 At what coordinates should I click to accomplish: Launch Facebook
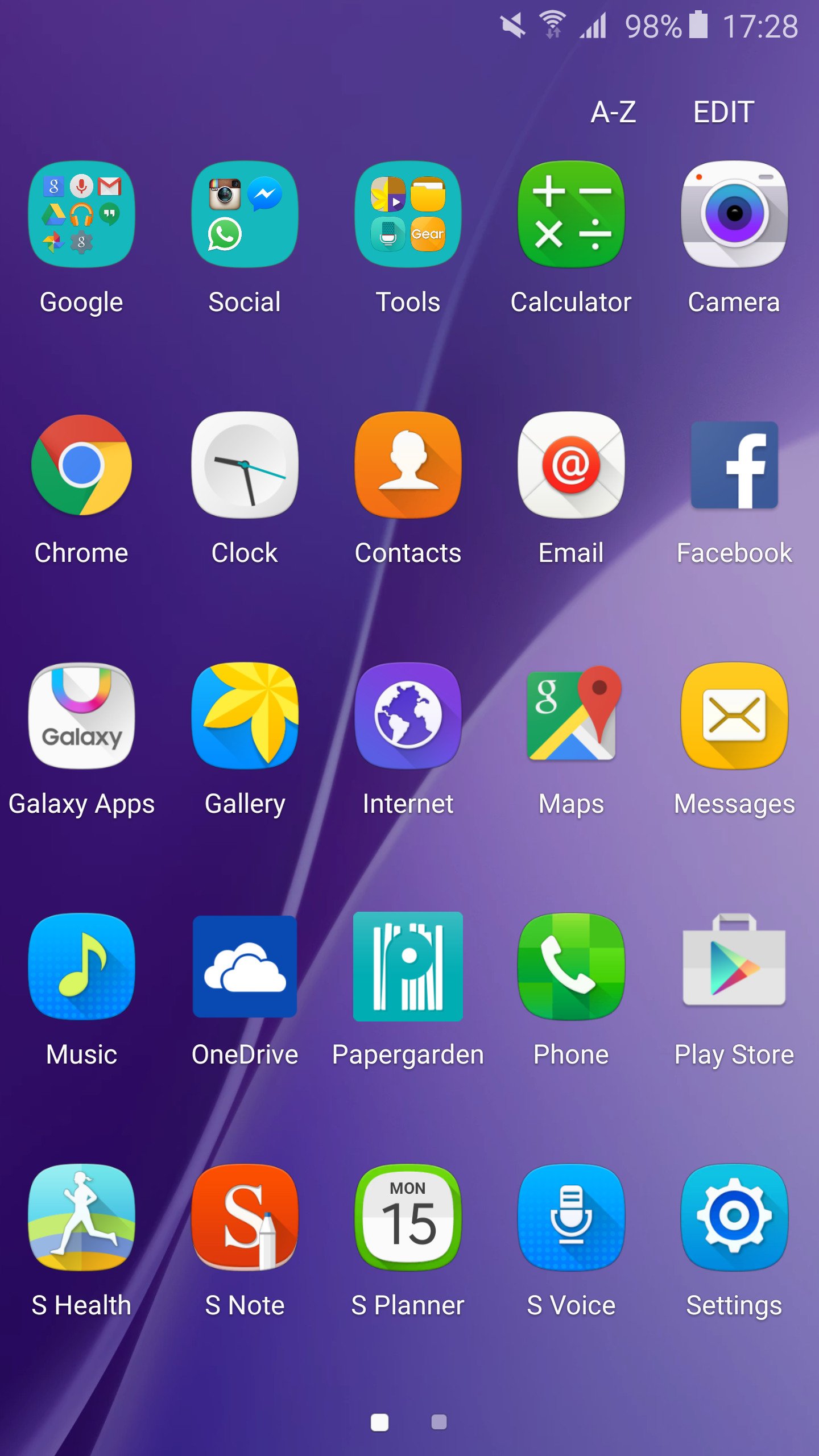(734, 465)
